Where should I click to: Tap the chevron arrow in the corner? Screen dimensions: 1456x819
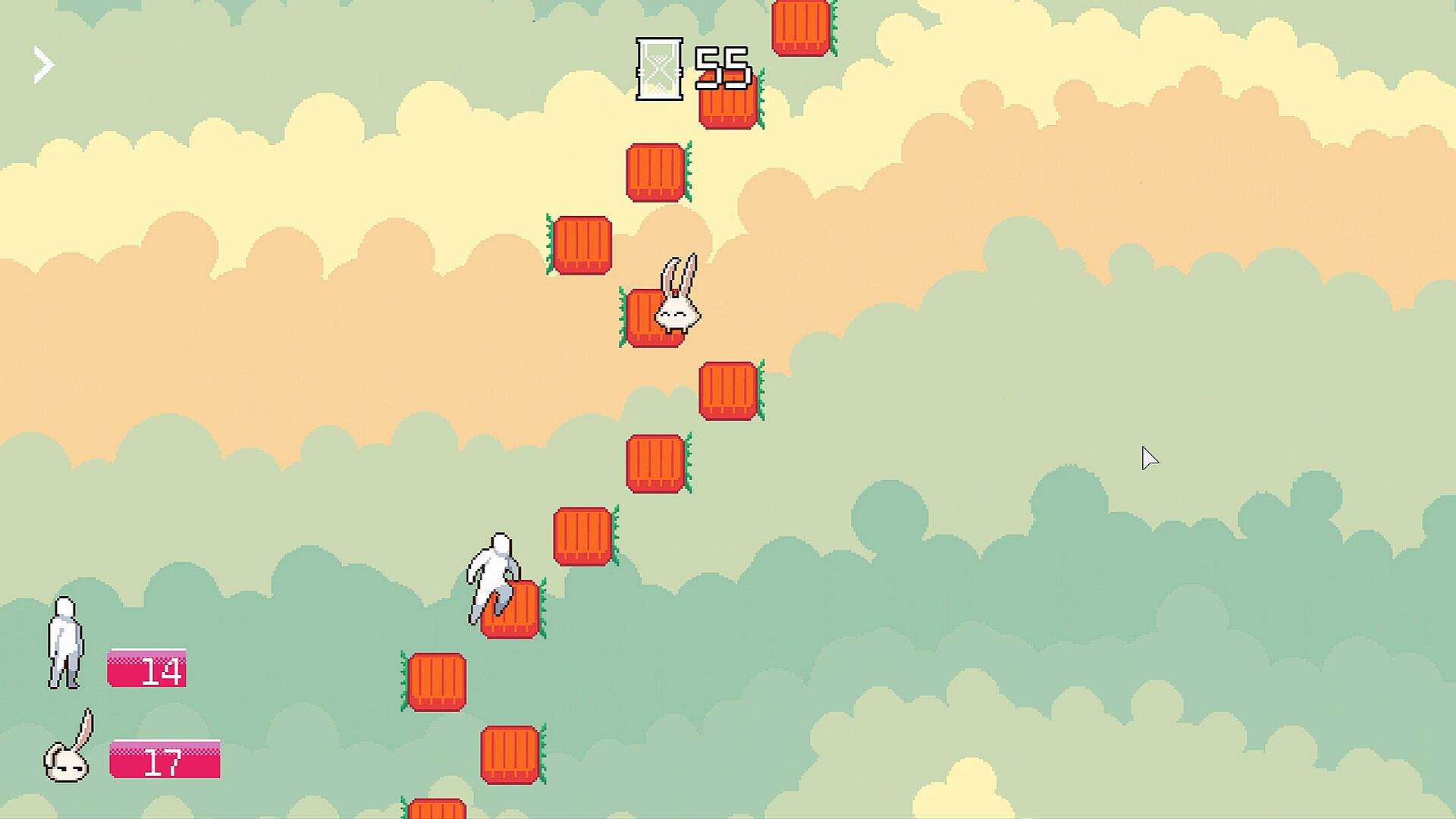click(44, 65)
